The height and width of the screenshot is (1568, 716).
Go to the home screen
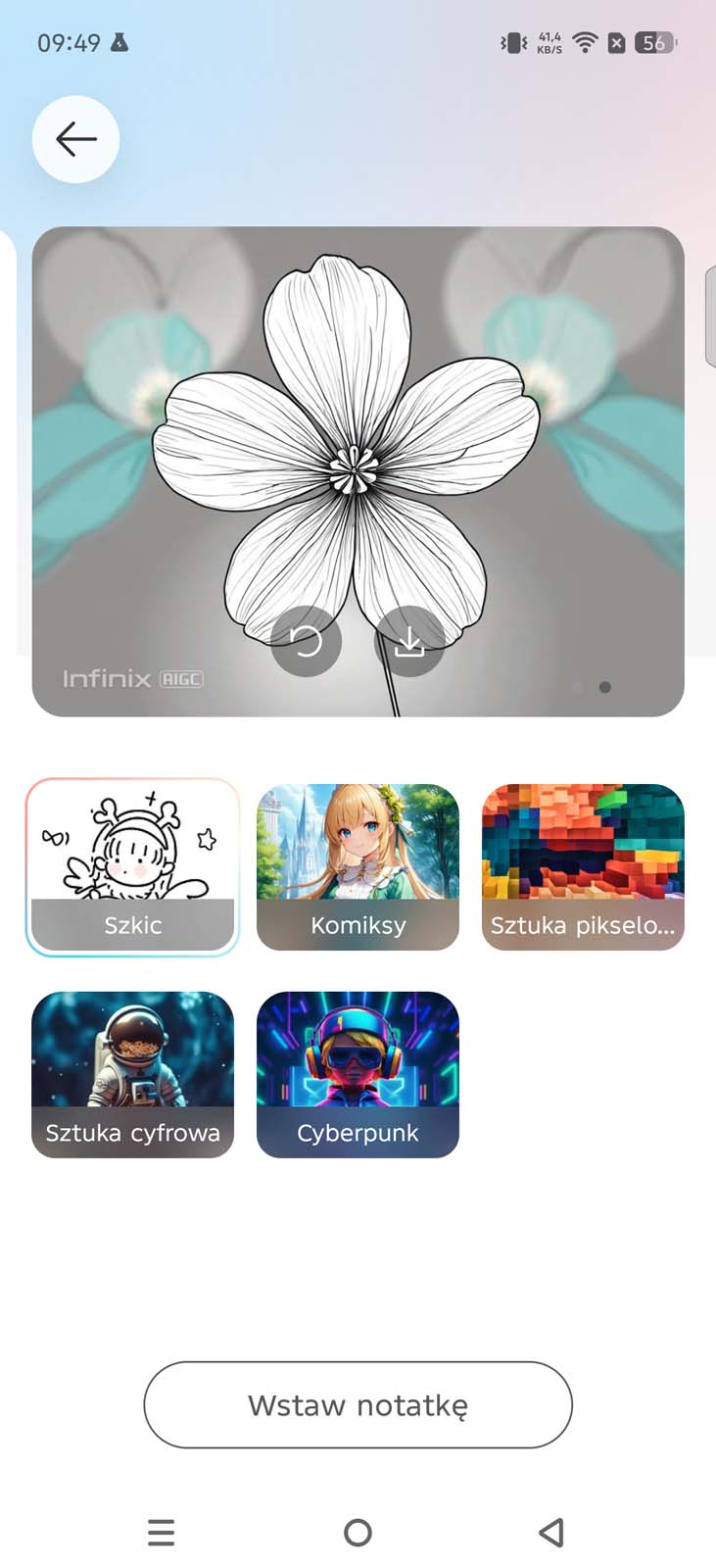pos(358,1532)
